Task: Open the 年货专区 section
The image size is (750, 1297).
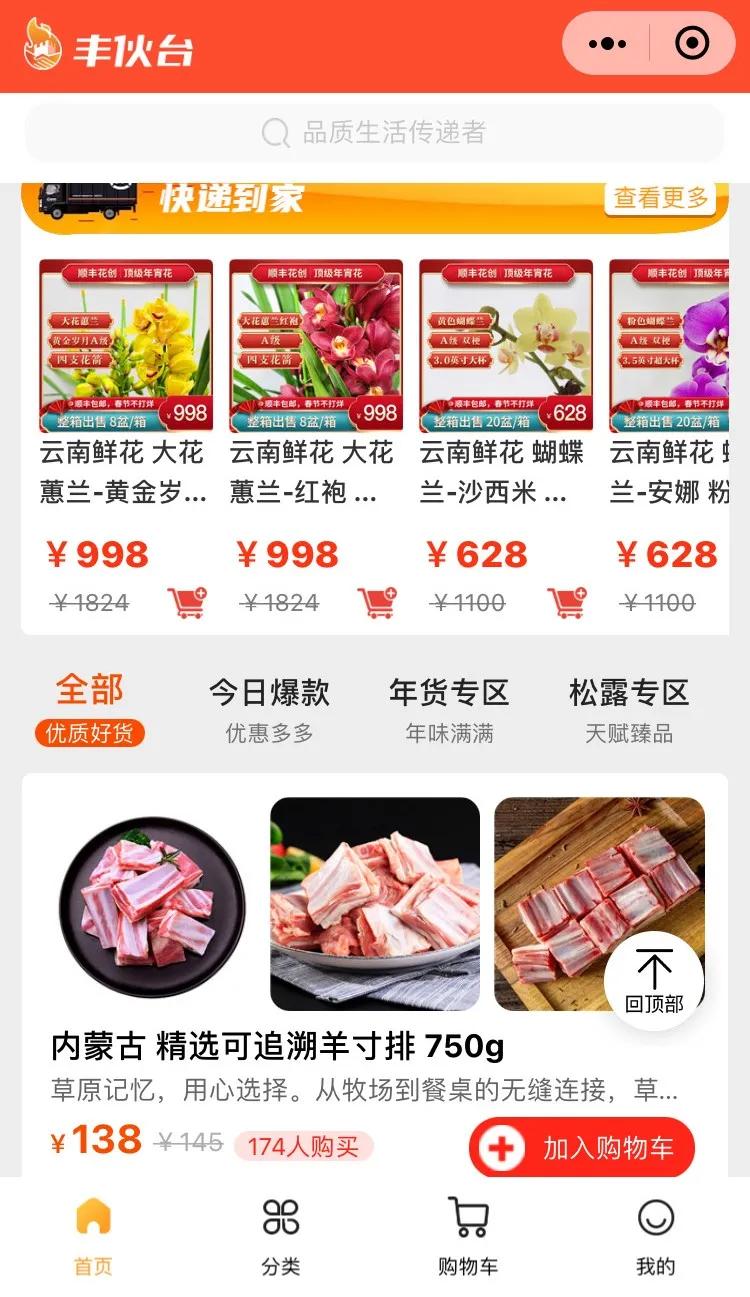Action: 450,693
